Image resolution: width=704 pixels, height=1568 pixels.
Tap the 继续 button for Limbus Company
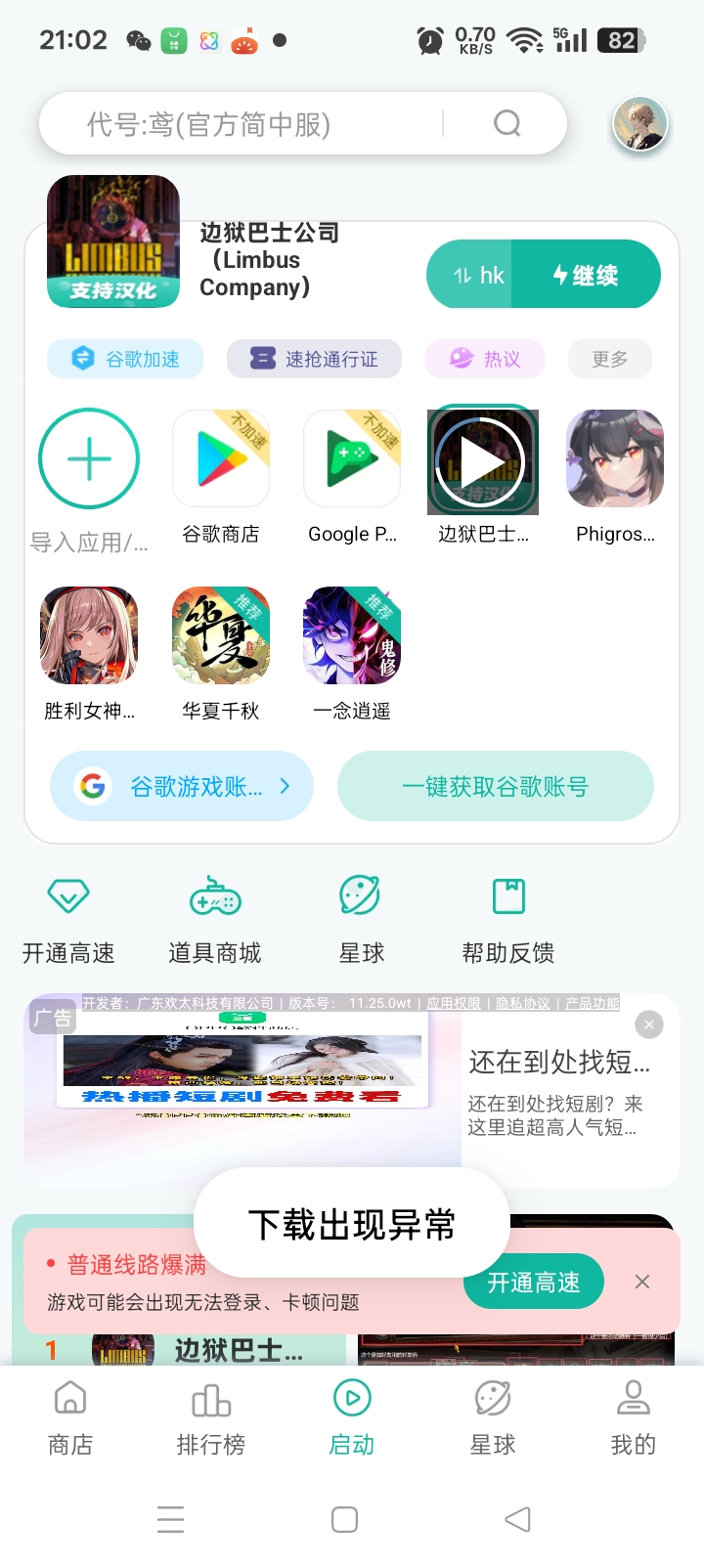tap(587, 275)
